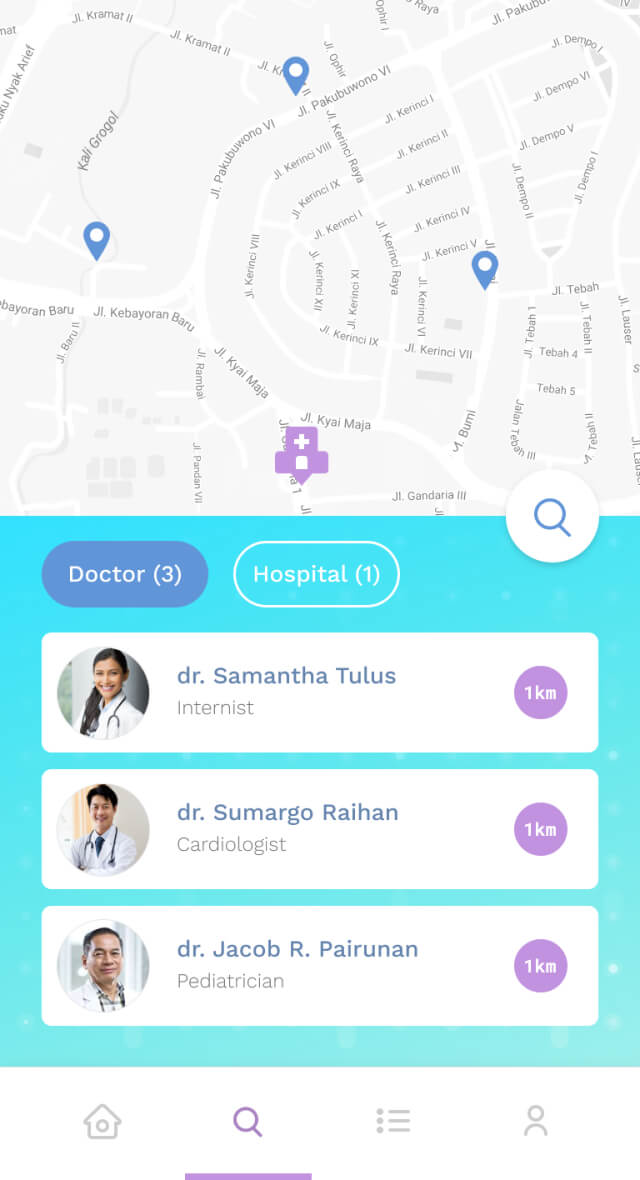View dr. Jacob R. Pairunan details
640x1180 pixels.
point(319,966)
